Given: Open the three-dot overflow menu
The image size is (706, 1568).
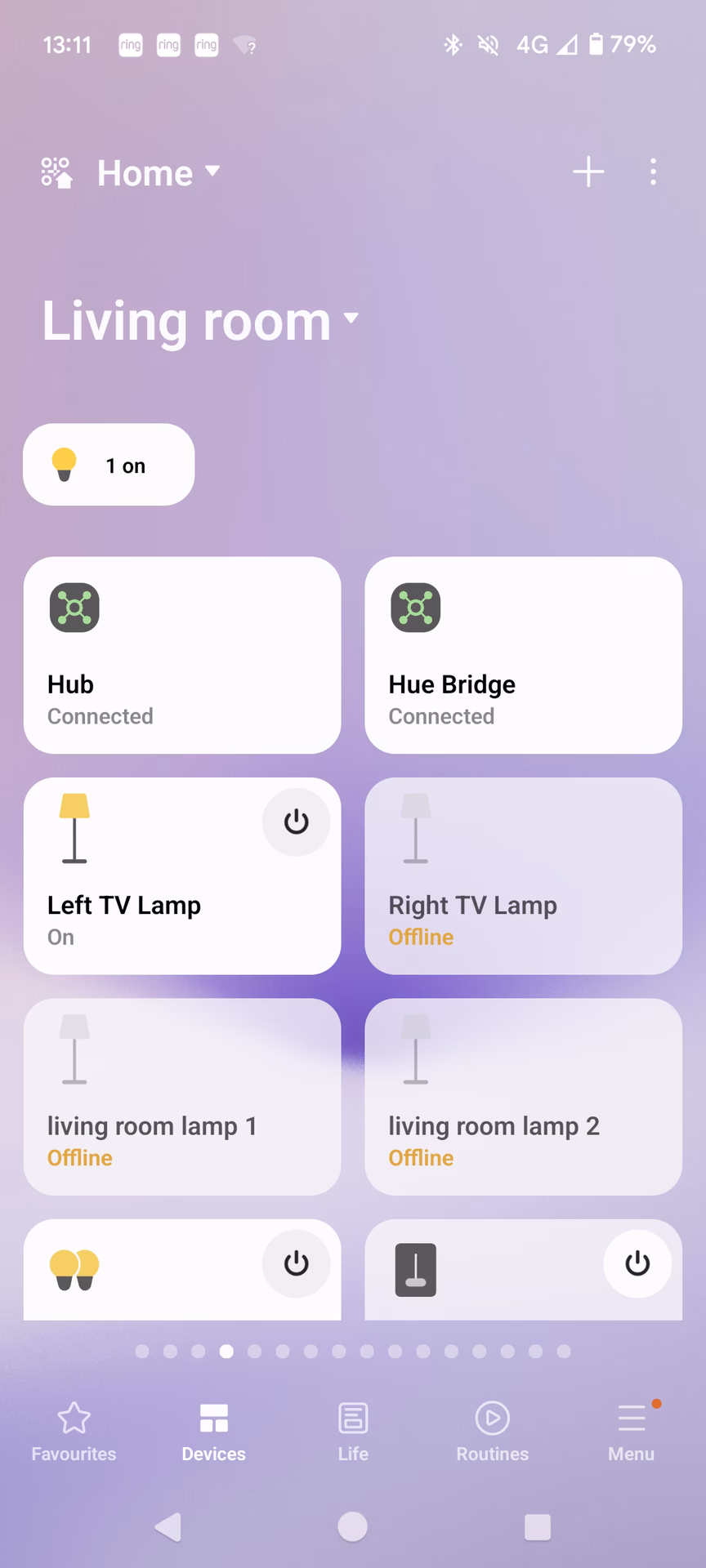Looking at the screenshot, I should (x=653, y=172).
